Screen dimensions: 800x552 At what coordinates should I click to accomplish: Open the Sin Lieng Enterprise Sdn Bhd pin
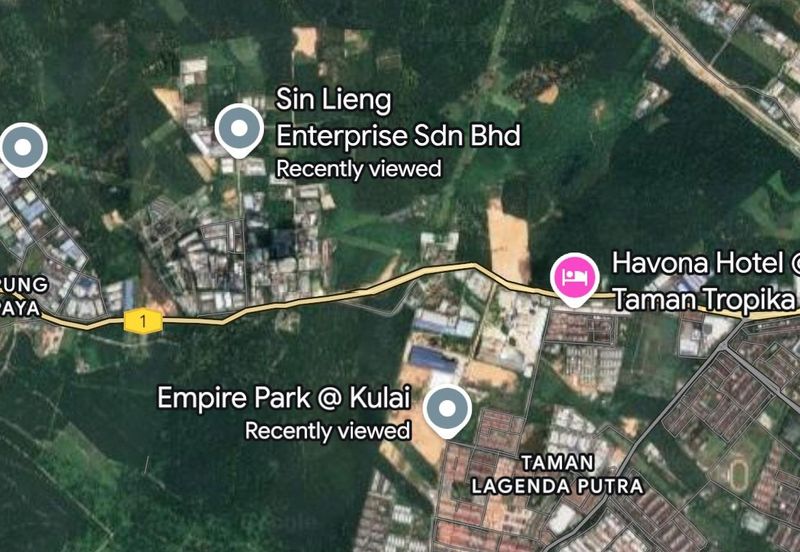[239, 129]
